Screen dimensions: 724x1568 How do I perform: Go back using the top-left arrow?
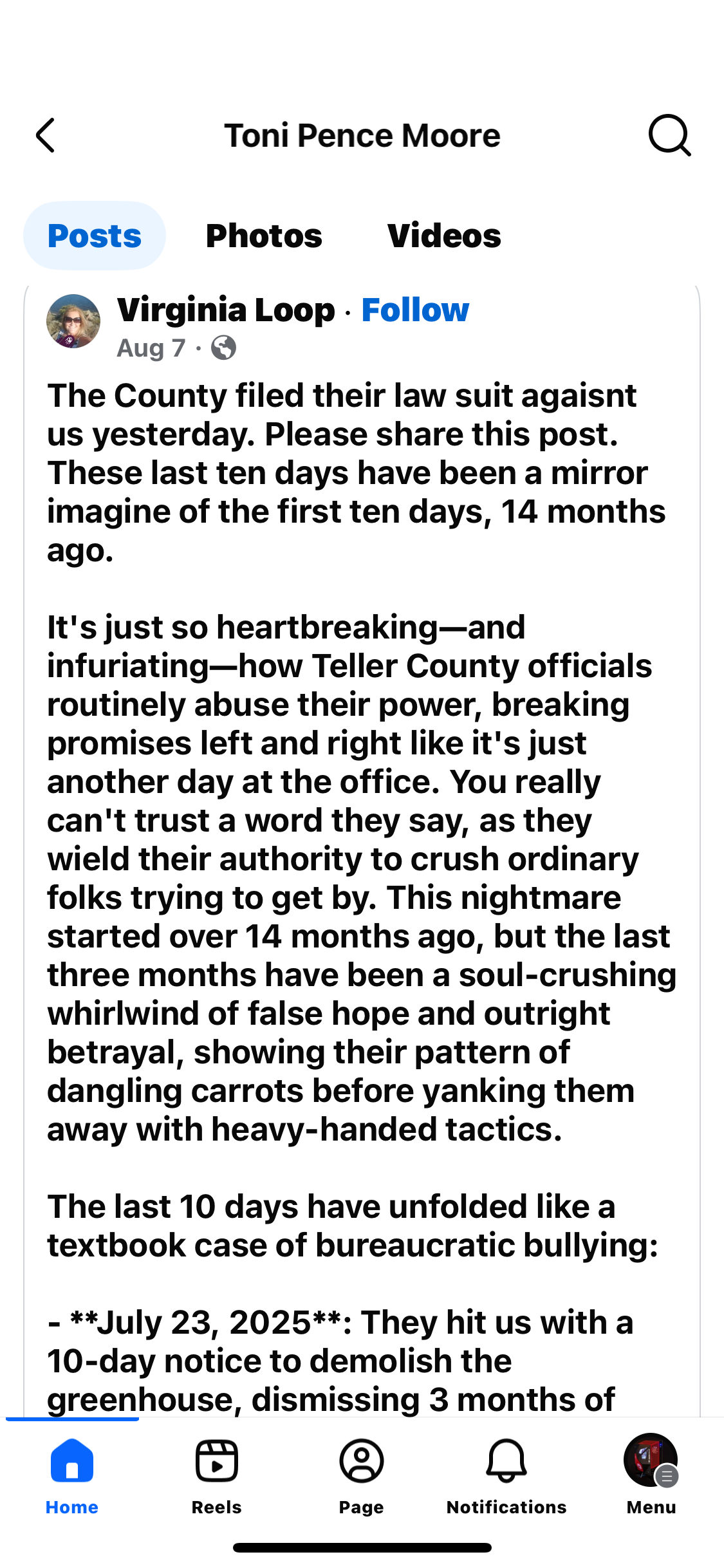pyautogui.click(x=45, y=135)
